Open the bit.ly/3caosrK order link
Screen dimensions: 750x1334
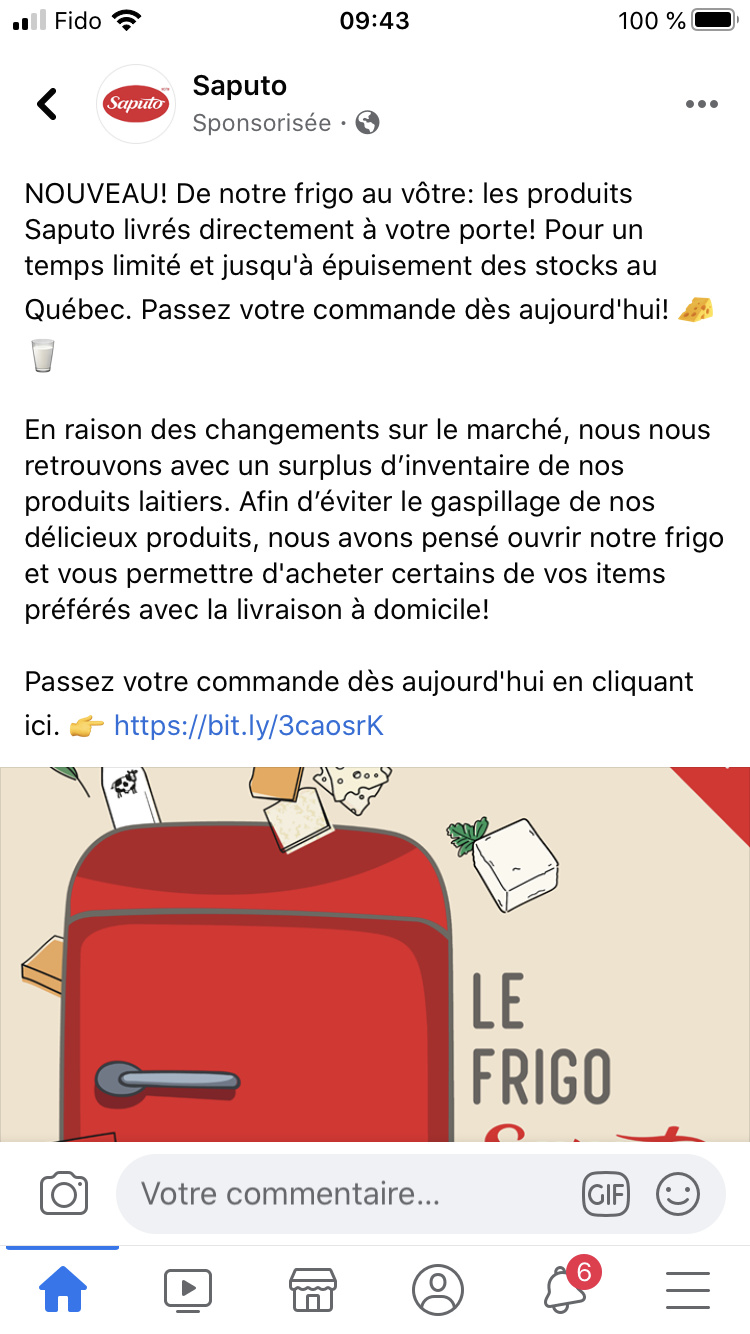(x=248, y=725)
